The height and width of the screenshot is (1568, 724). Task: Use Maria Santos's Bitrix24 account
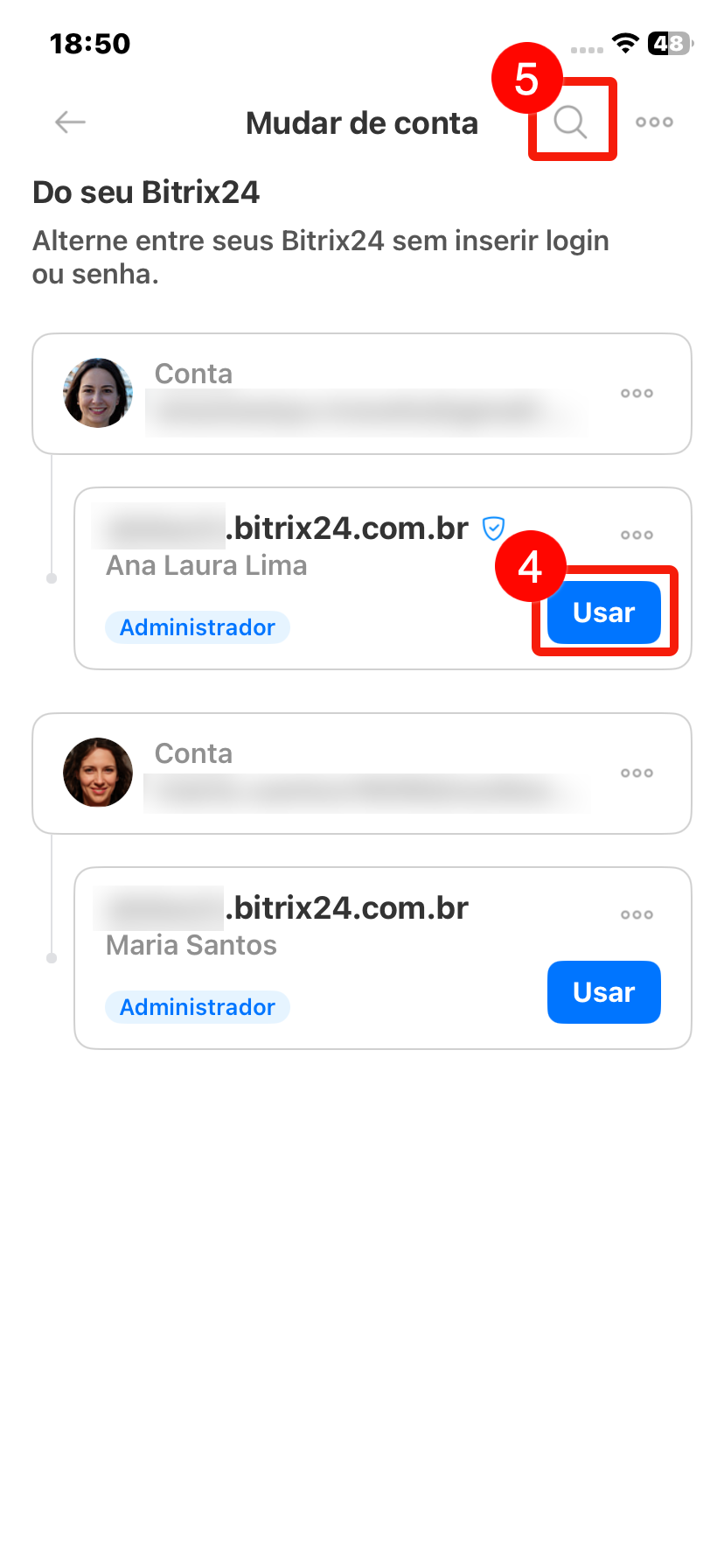point(603,992)
